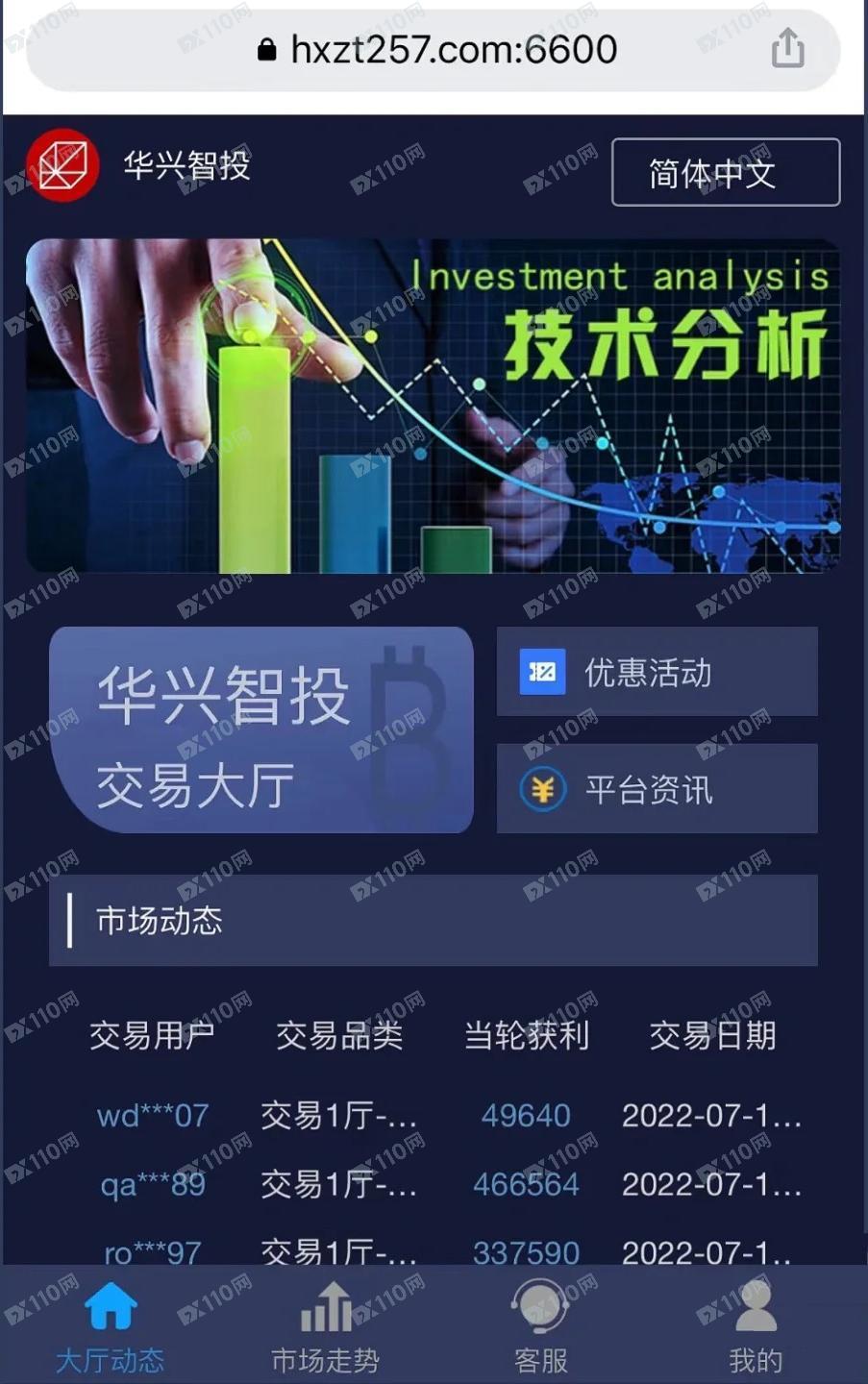Viewport: 868px width, 1384px height.
Task: Switch to the 市场走势 tab
Action: 325,1326
